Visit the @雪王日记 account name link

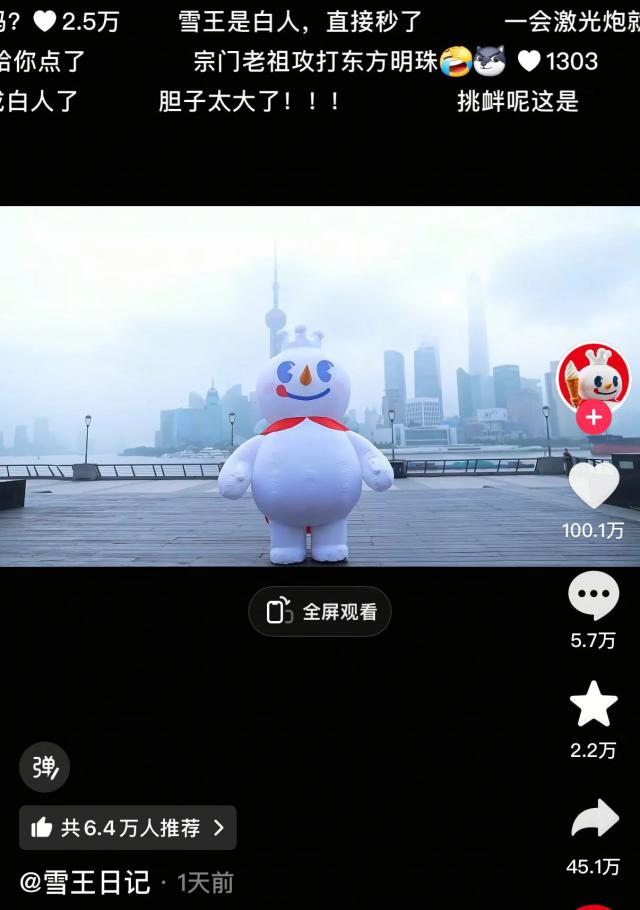click(x=85, y=882)
